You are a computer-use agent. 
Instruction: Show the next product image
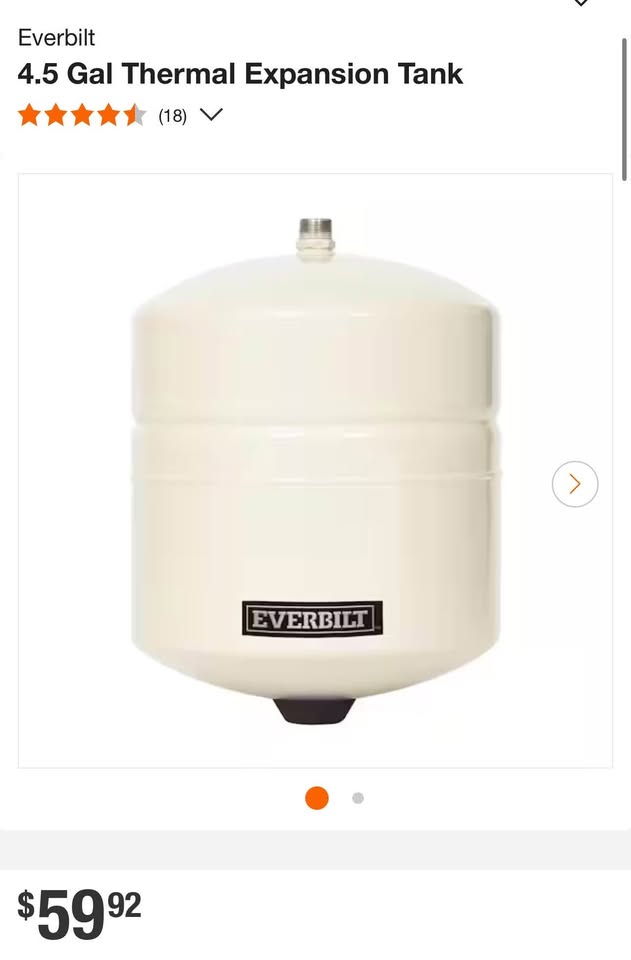pos(574,484)
